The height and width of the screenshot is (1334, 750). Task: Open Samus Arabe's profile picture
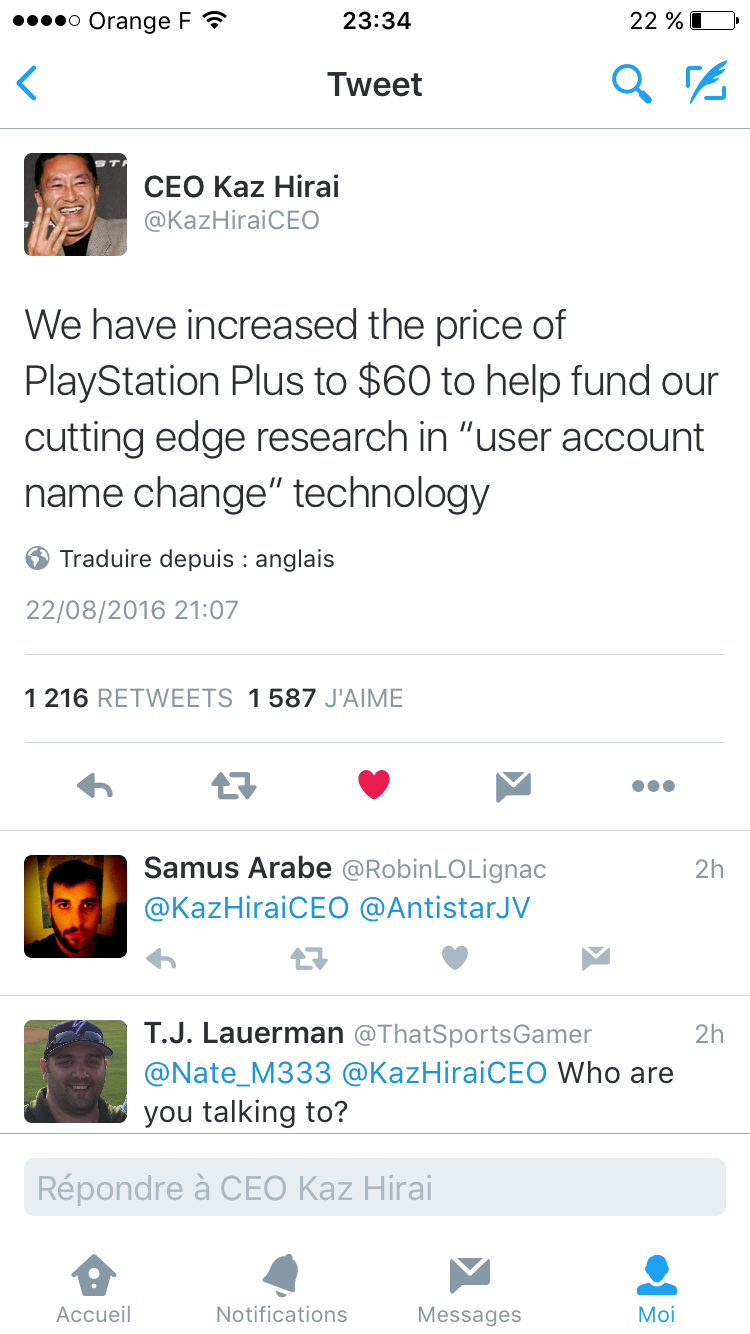(75, 906)
